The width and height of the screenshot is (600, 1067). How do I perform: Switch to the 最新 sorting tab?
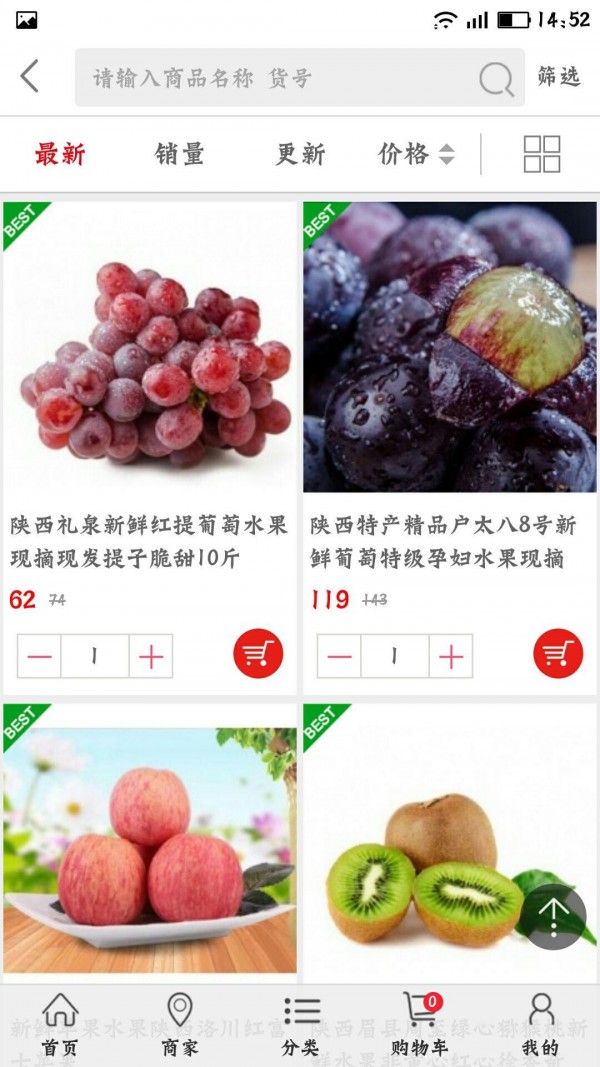tap(60, 154)
